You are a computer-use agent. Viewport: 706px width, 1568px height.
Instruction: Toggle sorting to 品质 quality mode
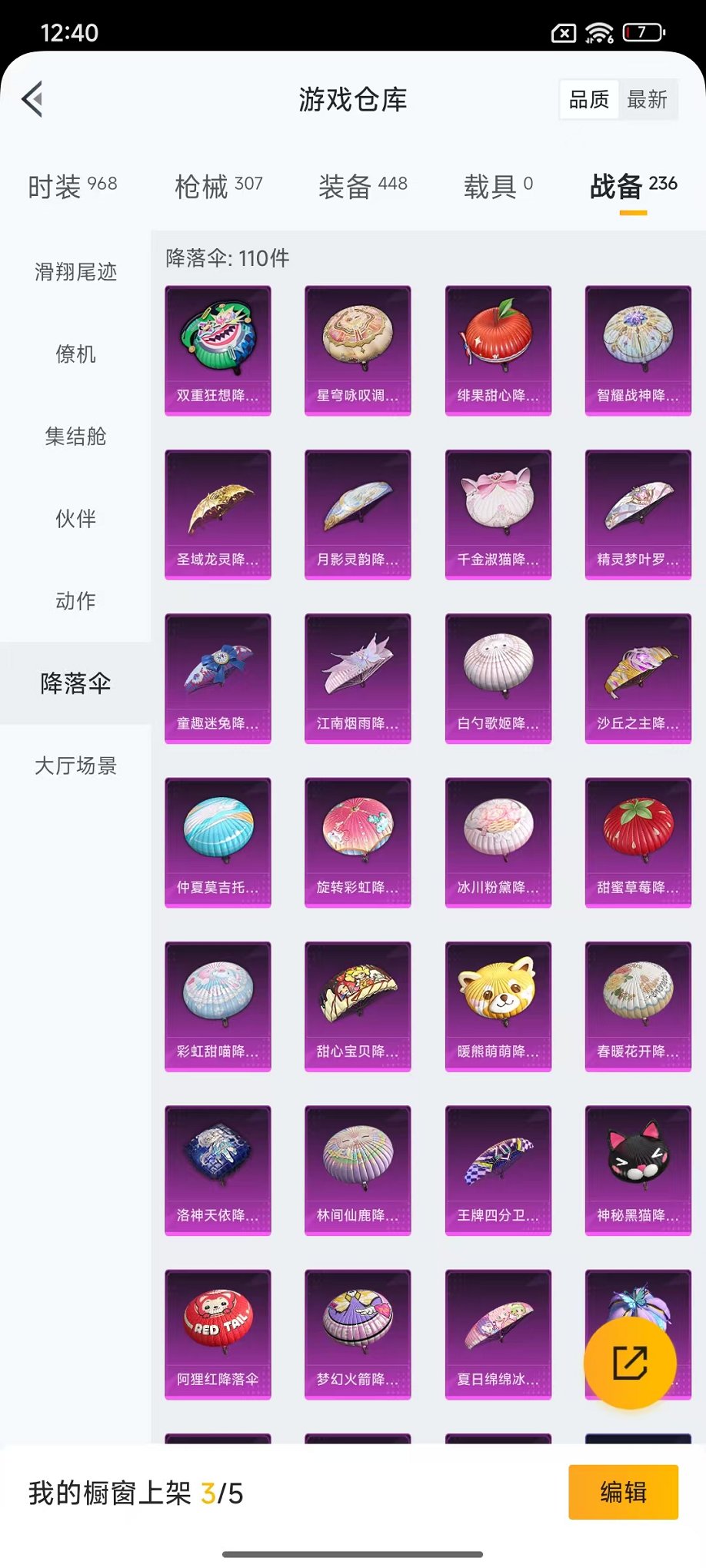point(588,98)
